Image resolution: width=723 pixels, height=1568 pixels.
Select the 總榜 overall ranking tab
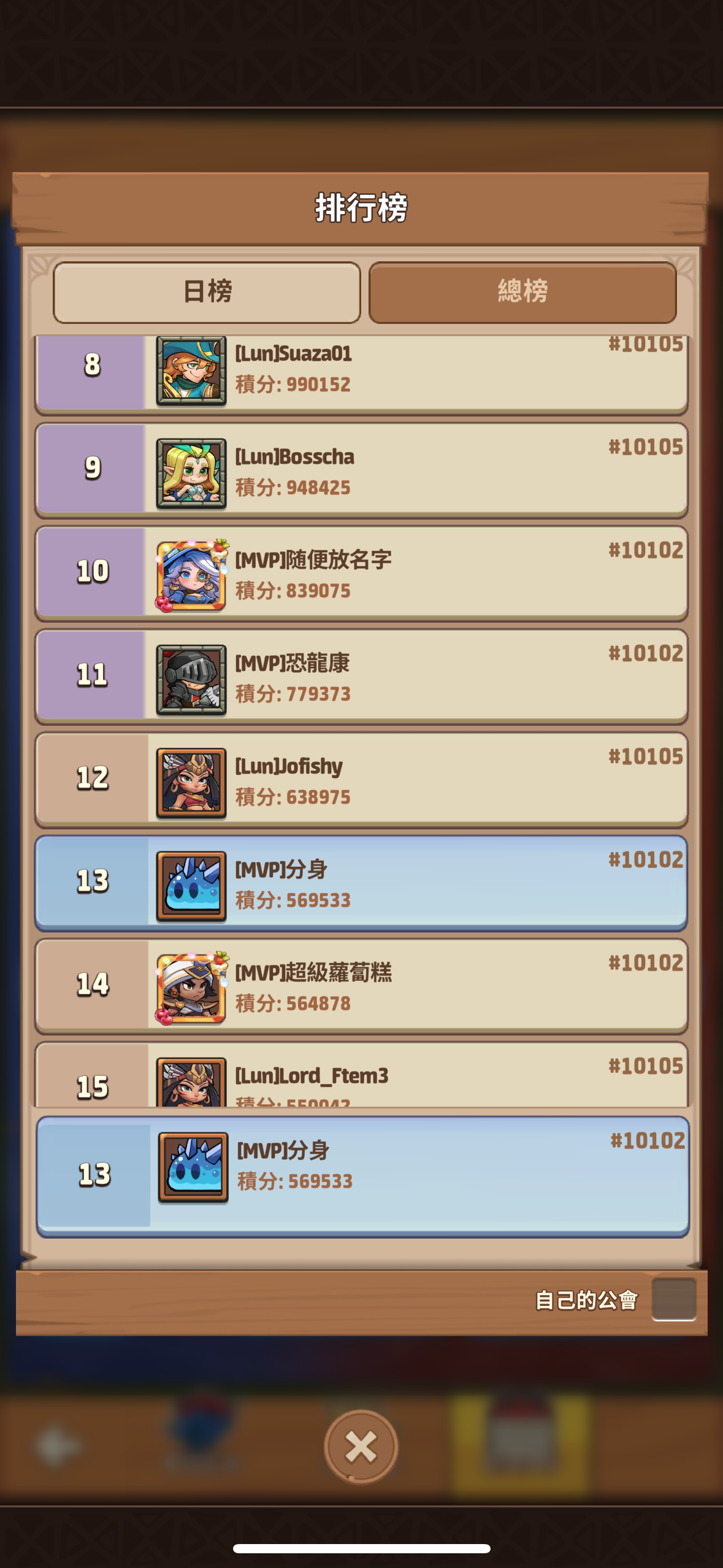tap(522, 292)
